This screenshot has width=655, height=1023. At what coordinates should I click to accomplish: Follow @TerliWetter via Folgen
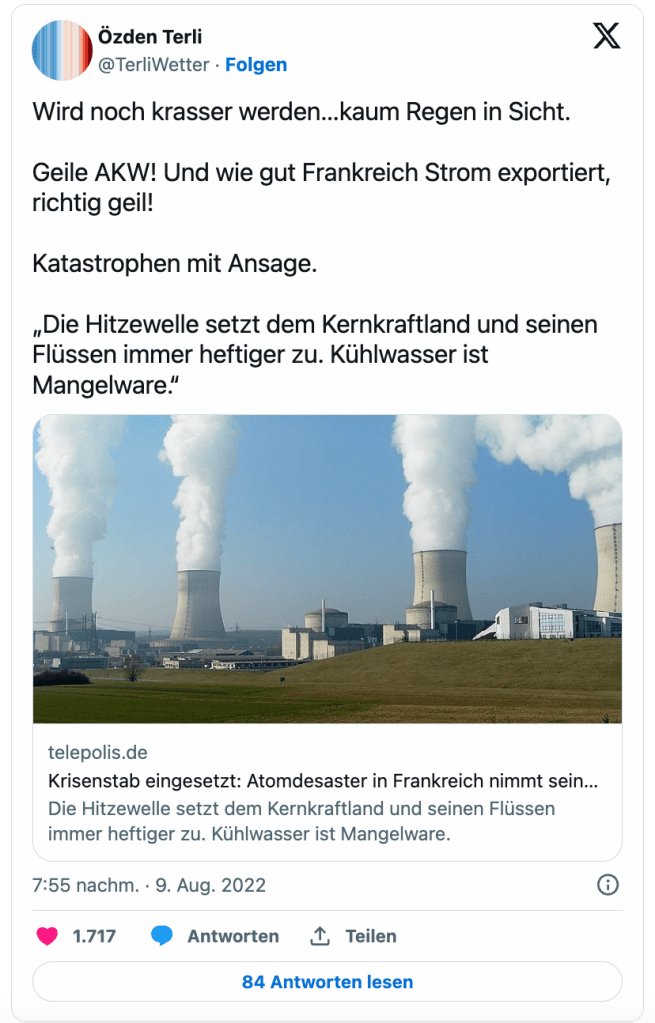(256, 65)
